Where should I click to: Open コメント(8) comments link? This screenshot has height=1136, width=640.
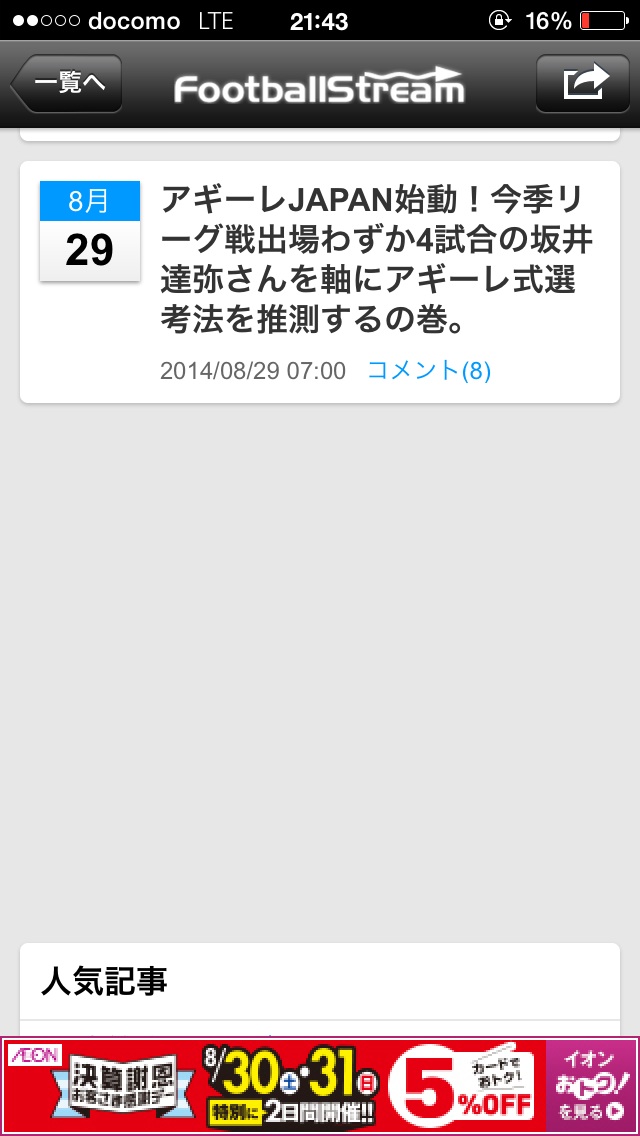(x=429, y=371)
